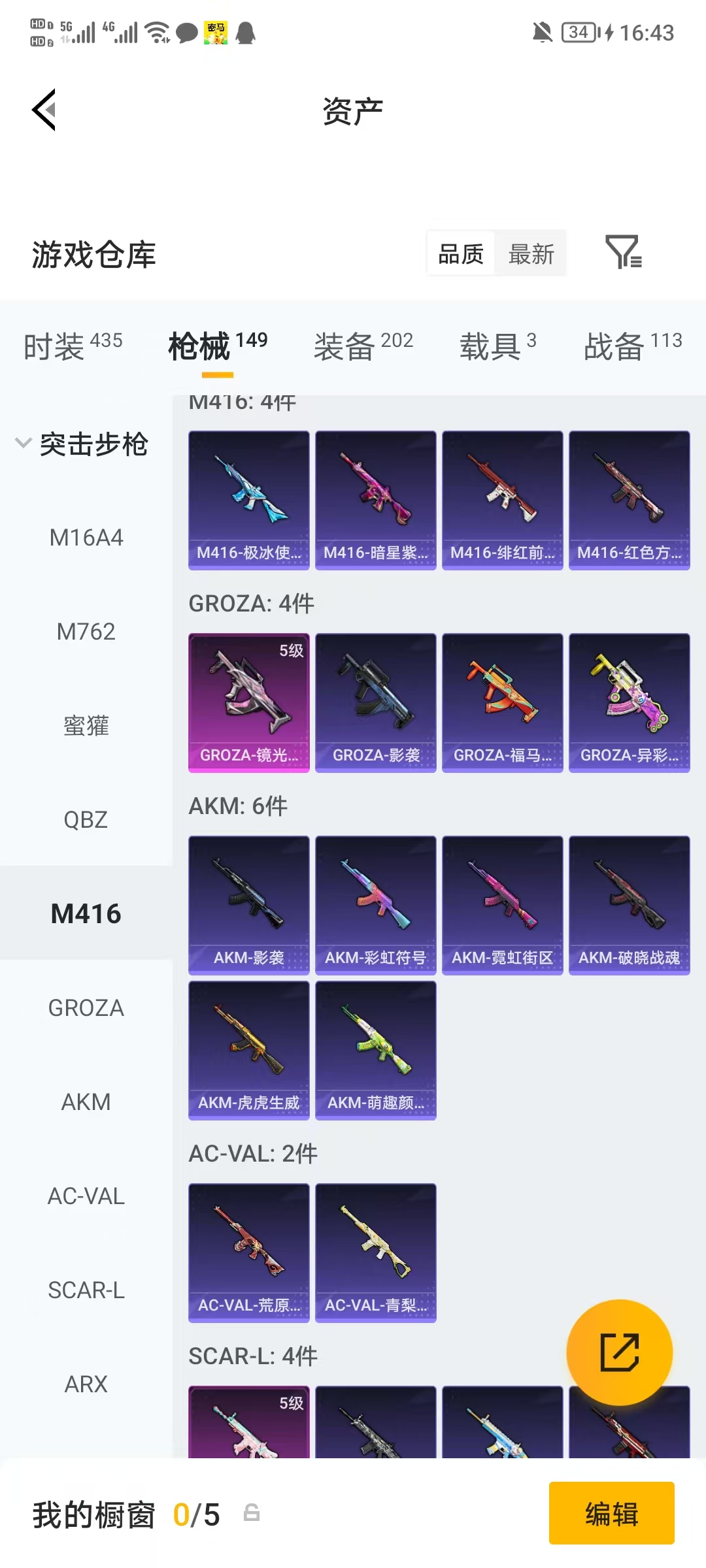Jump to SCAR-L in the side list
Screen dimensions: 706x1568
coord(86,1290)
